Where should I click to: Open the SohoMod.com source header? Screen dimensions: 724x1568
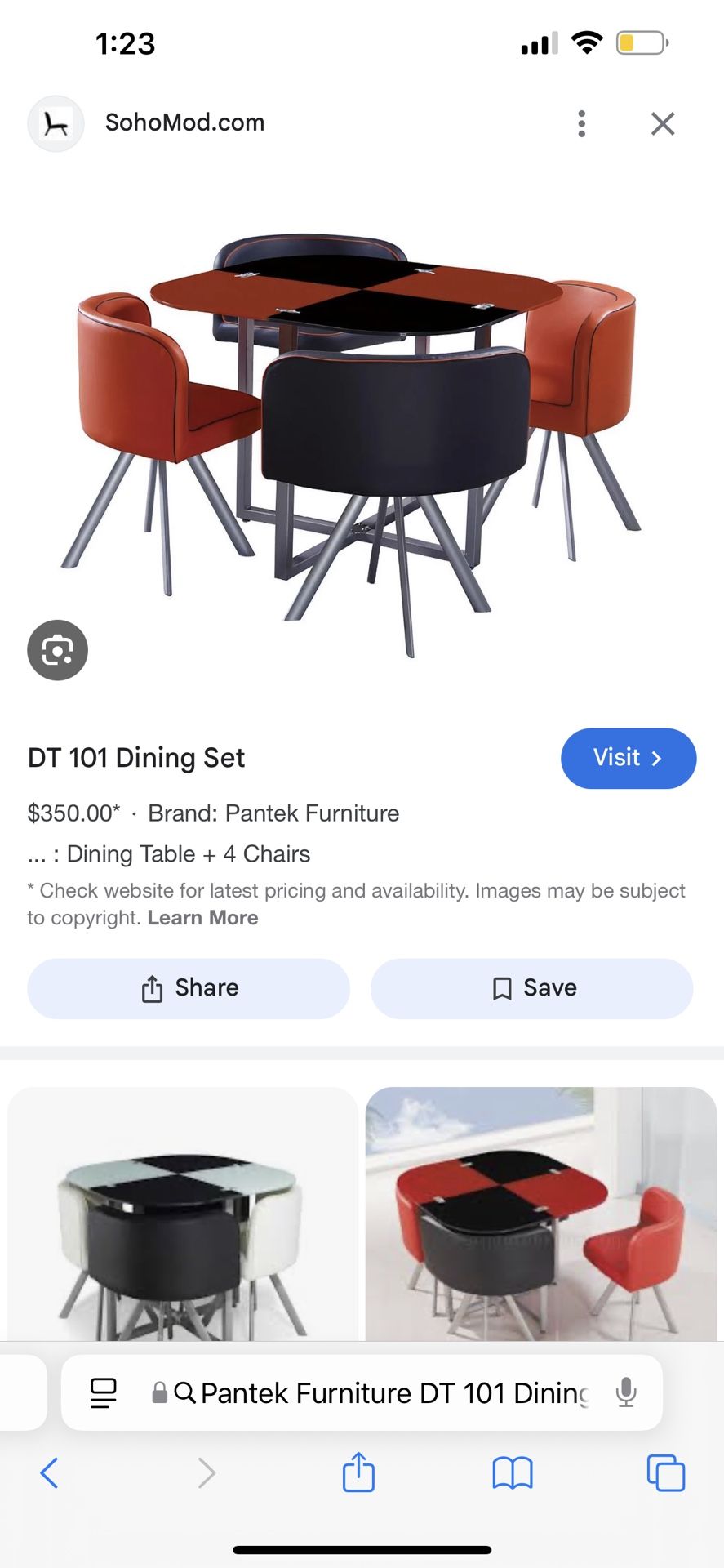tap(184, 123)
